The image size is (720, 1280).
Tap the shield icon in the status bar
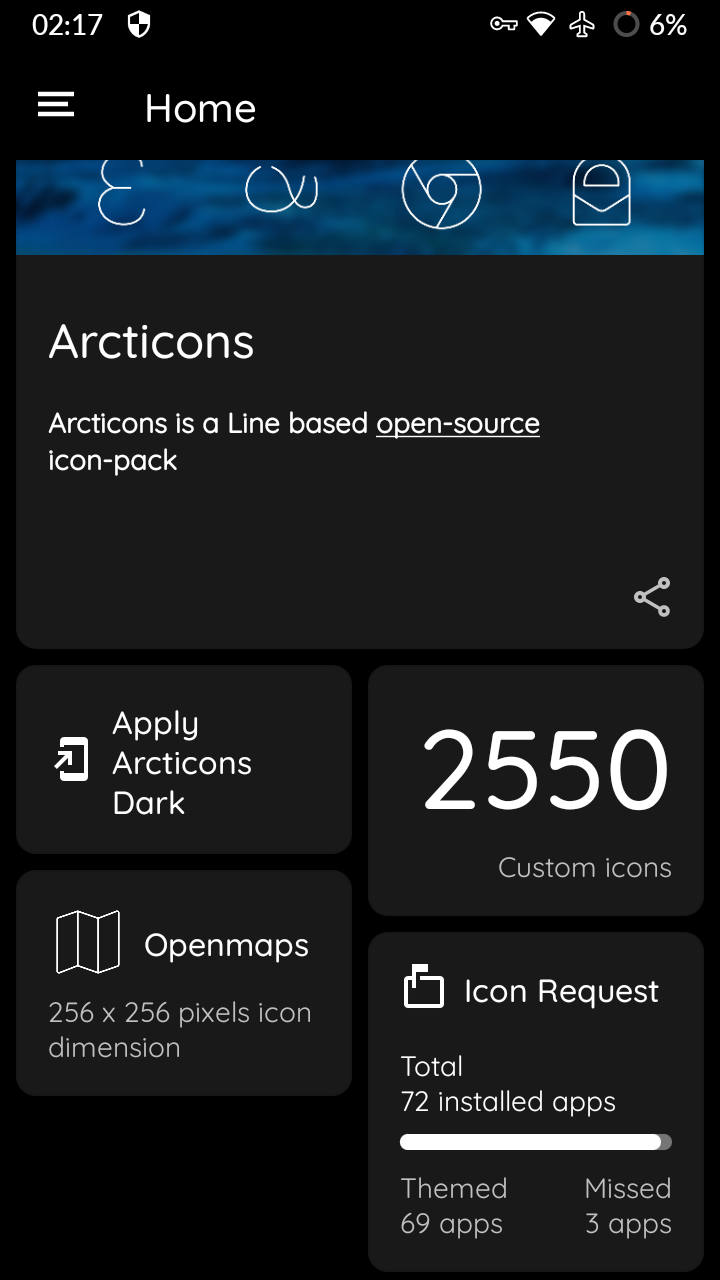click(136, 24)
